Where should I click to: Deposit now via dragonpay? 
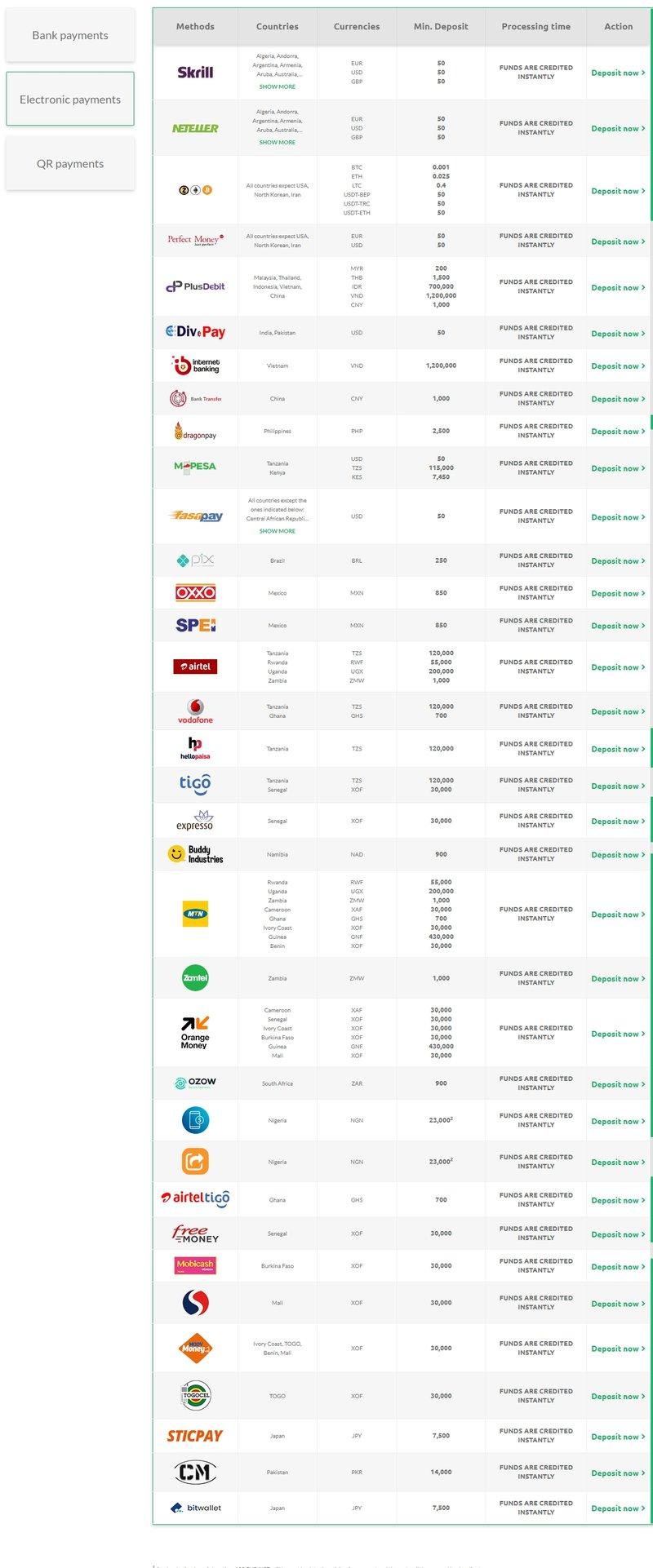click(618, 432)
